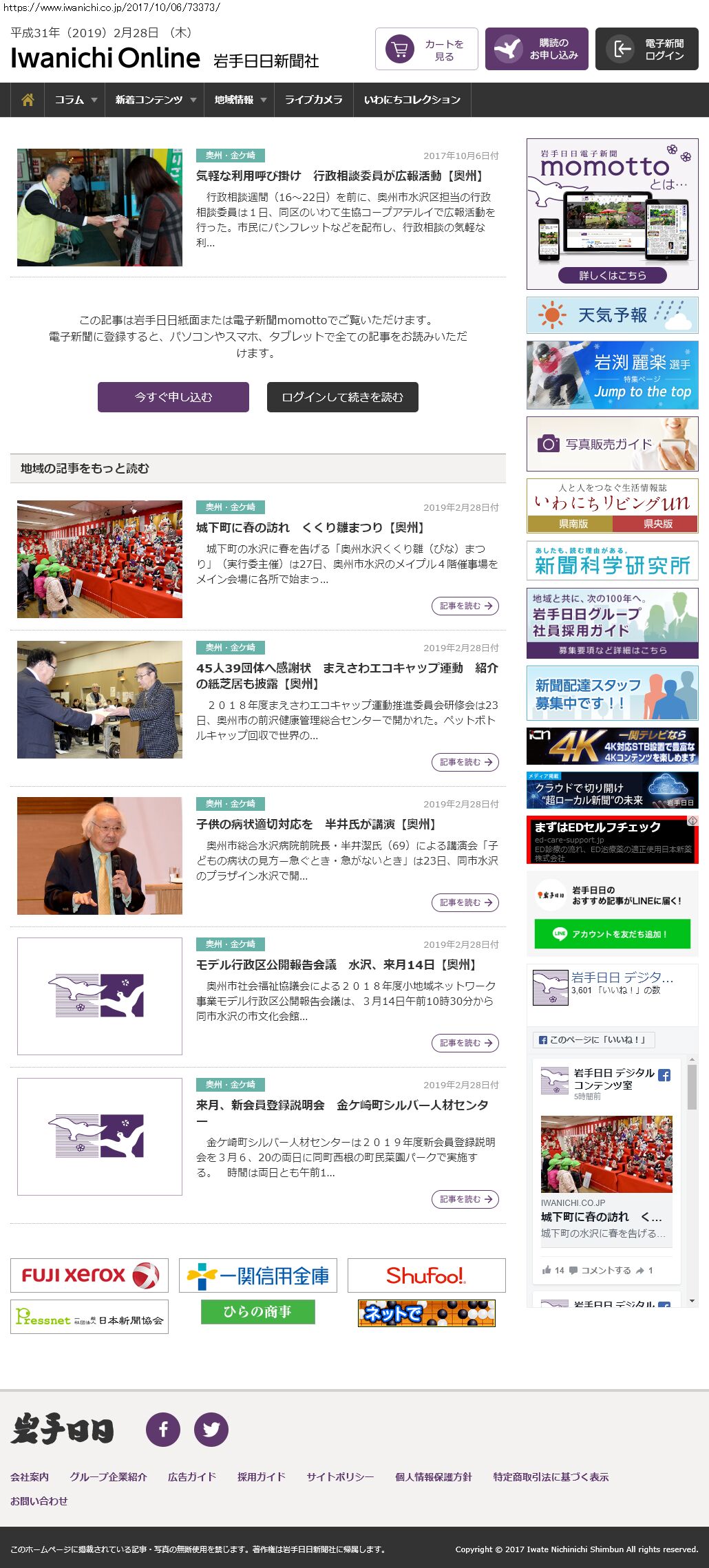Image resolution: width=709 pixels, height=1568 pixels.
Task: Tap カートを見る cart button
Action: pyautogui.click(x=427, y=49)
